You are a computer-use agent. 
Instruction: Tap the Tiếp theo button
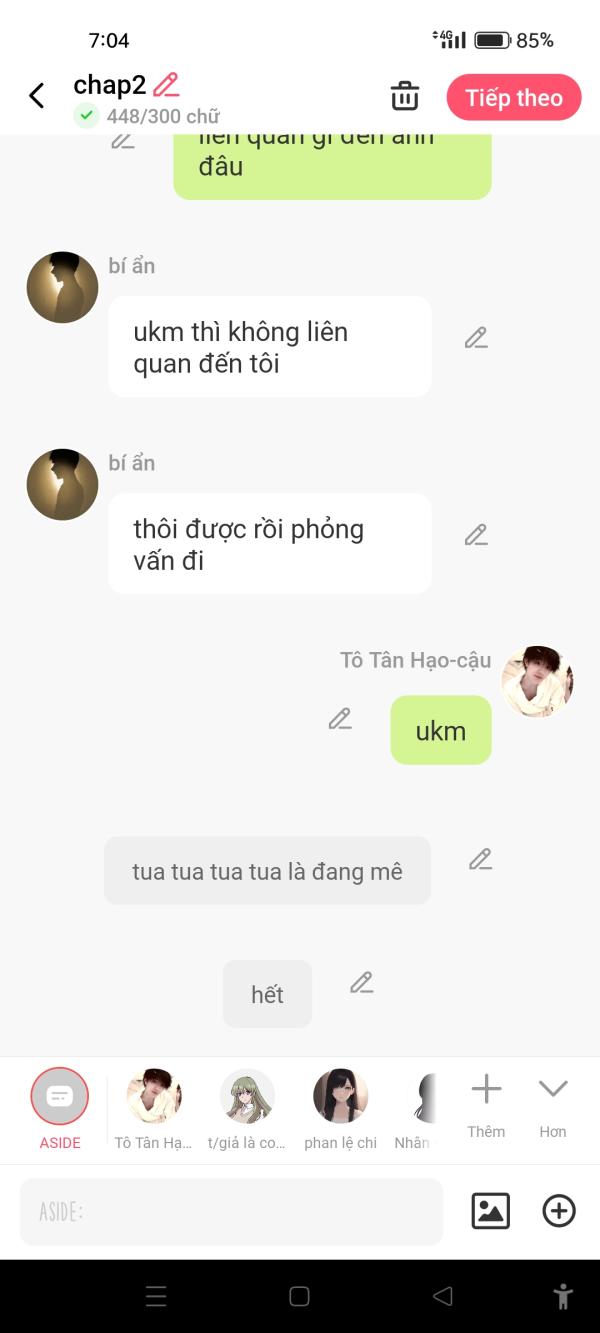(513, 98)
